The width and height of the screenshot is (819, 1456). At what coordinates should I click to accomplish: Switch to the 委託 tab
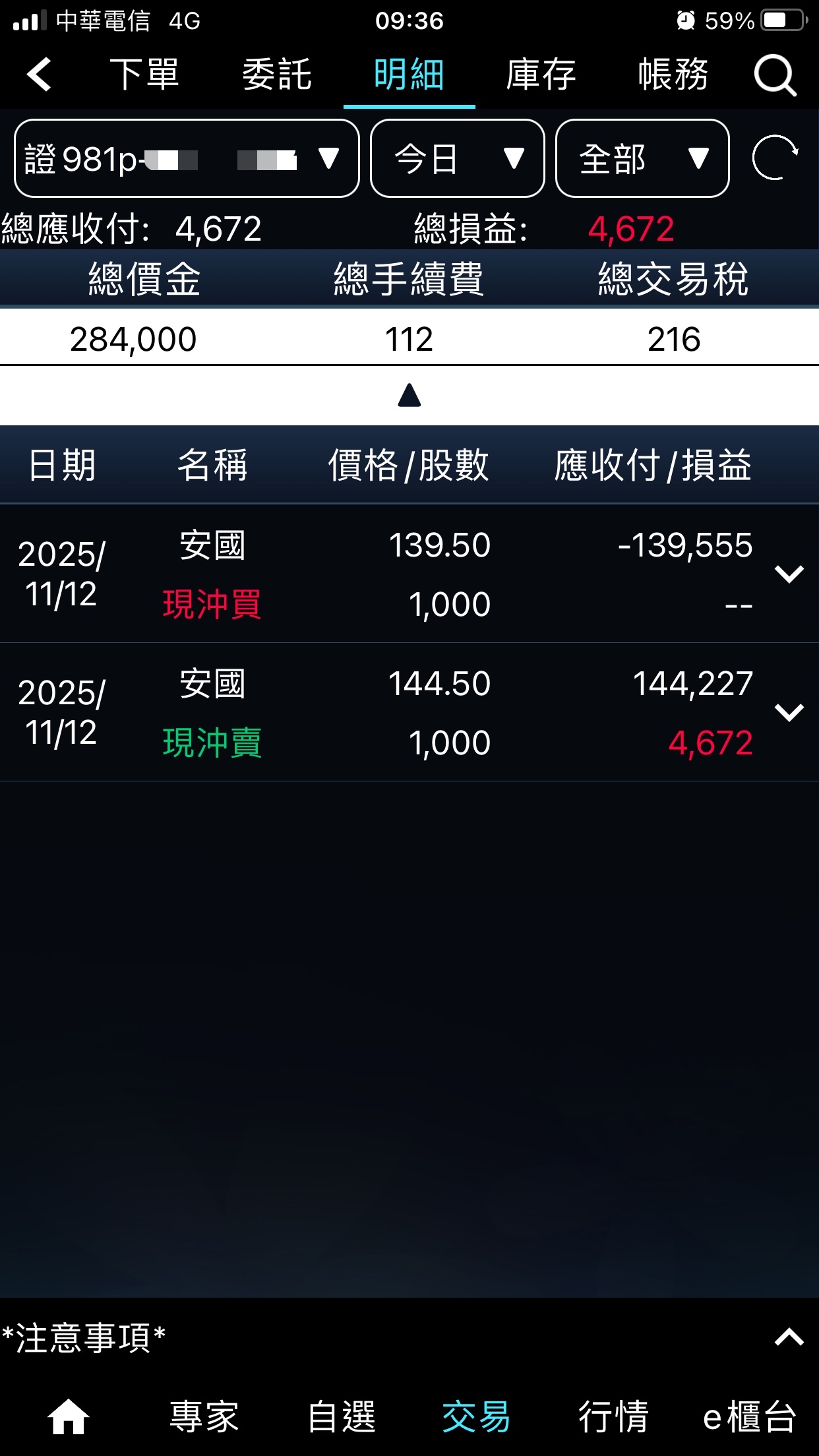tap(277, 74)
